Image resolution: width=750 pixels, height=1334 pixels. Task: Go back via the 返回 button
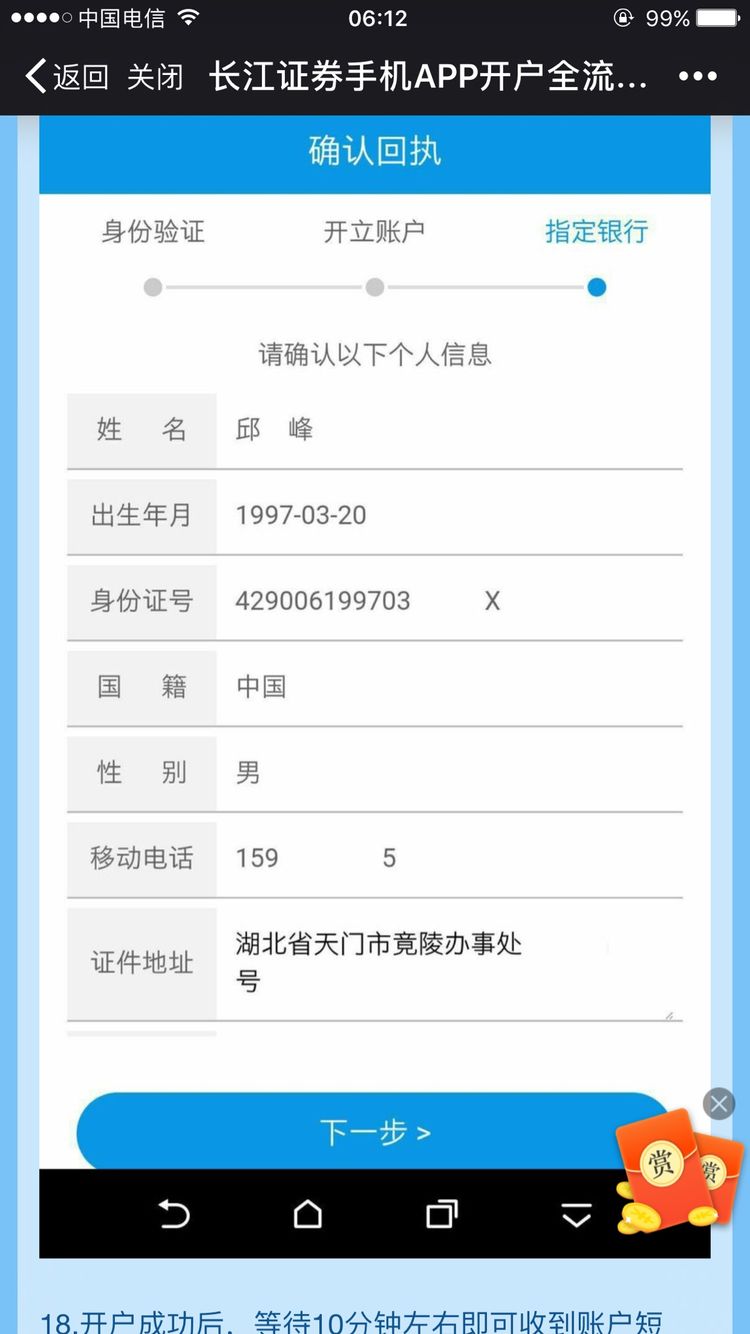click(67, 77)
